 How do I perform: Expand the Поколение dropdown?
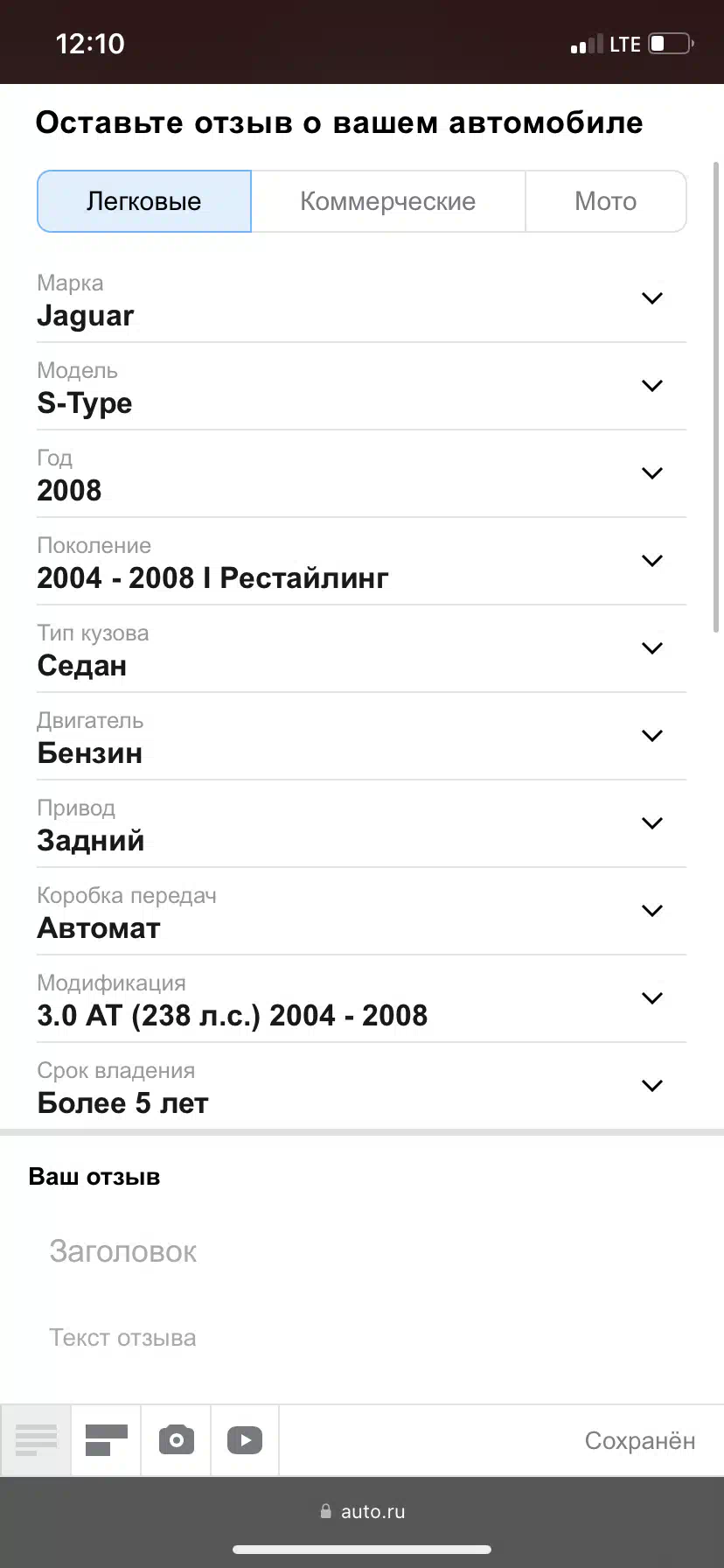point(361,562)
